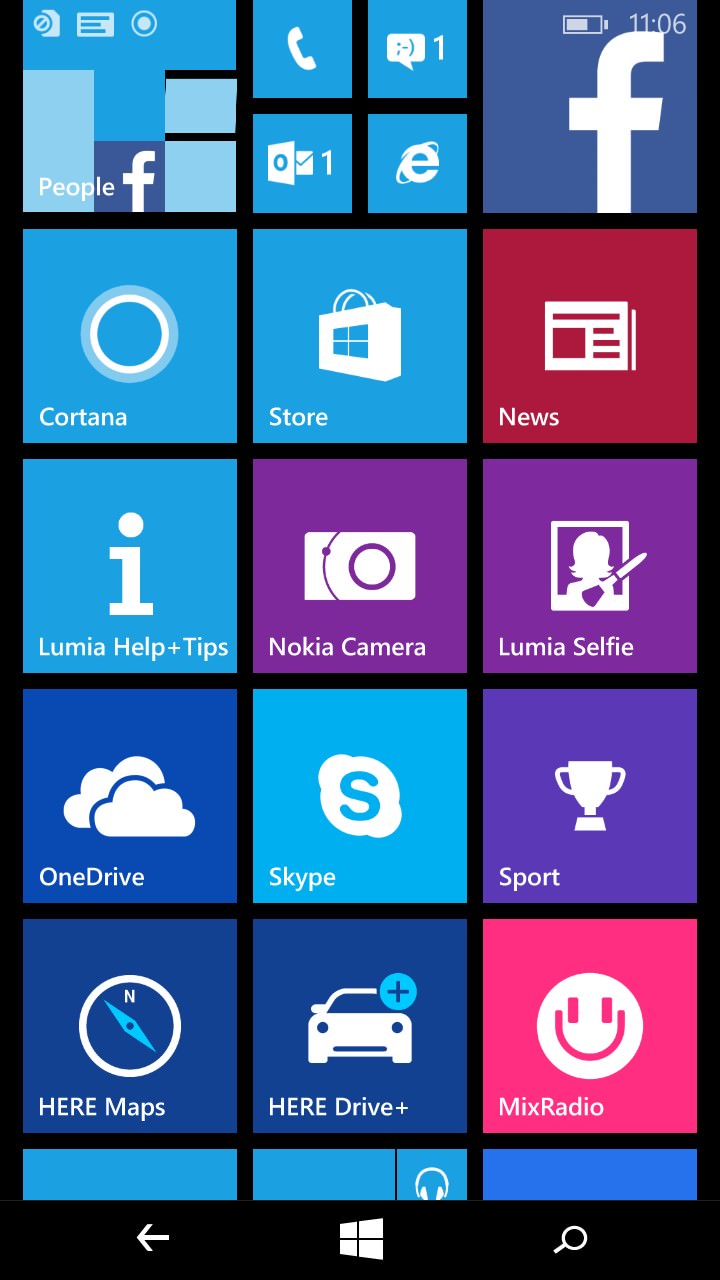Open OneDrive

coord(130,796)
